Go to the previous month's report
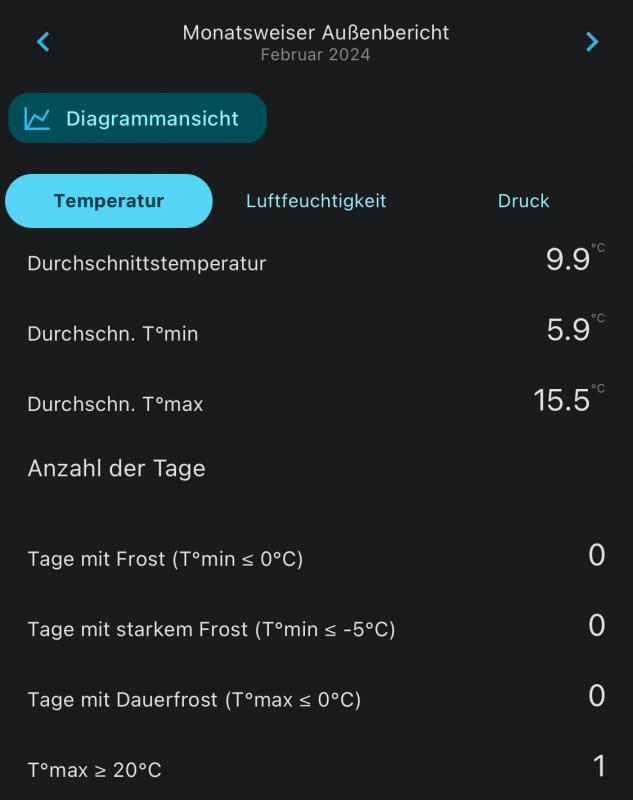This screenshot has height=800, width=633. click(43, 41)
